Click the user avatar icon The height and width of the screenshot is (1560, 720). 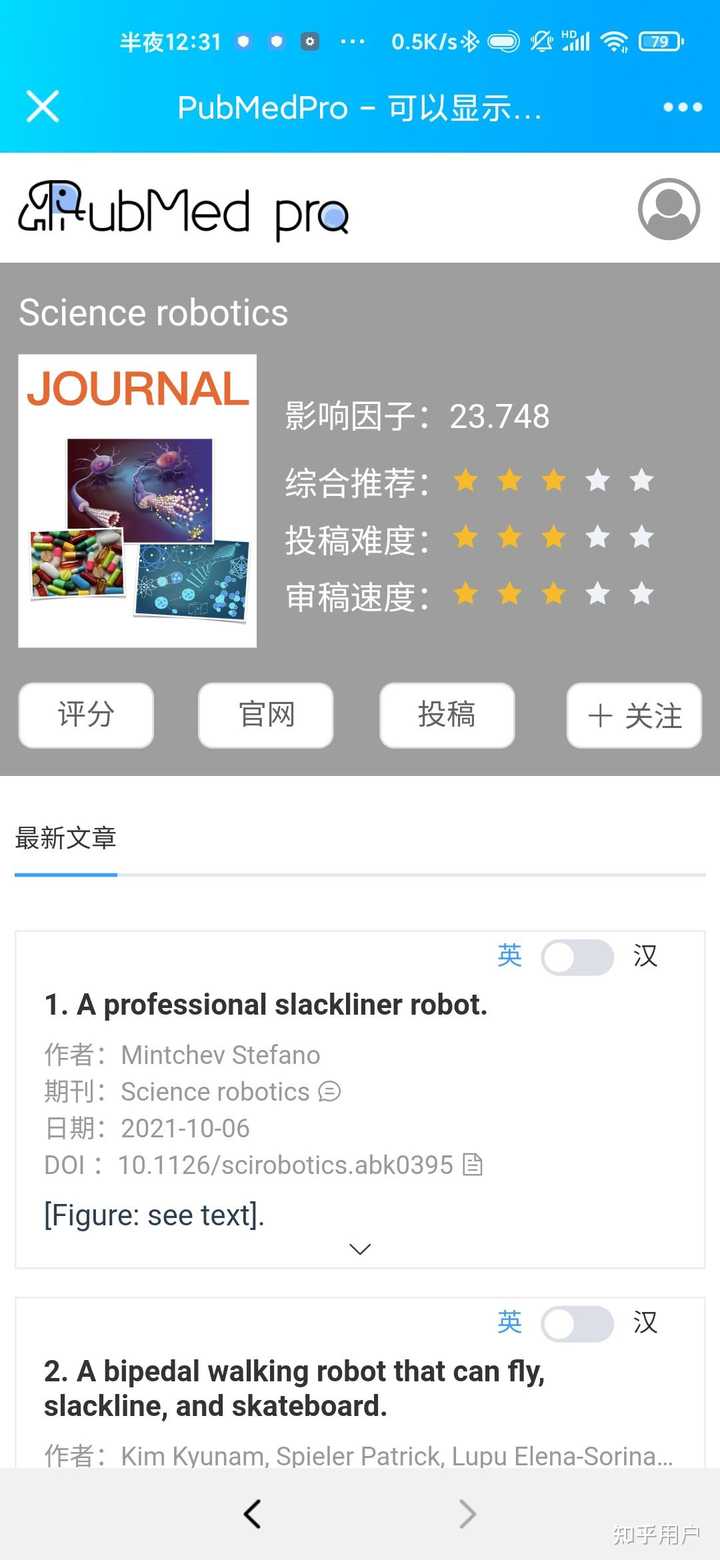(668, 210)
